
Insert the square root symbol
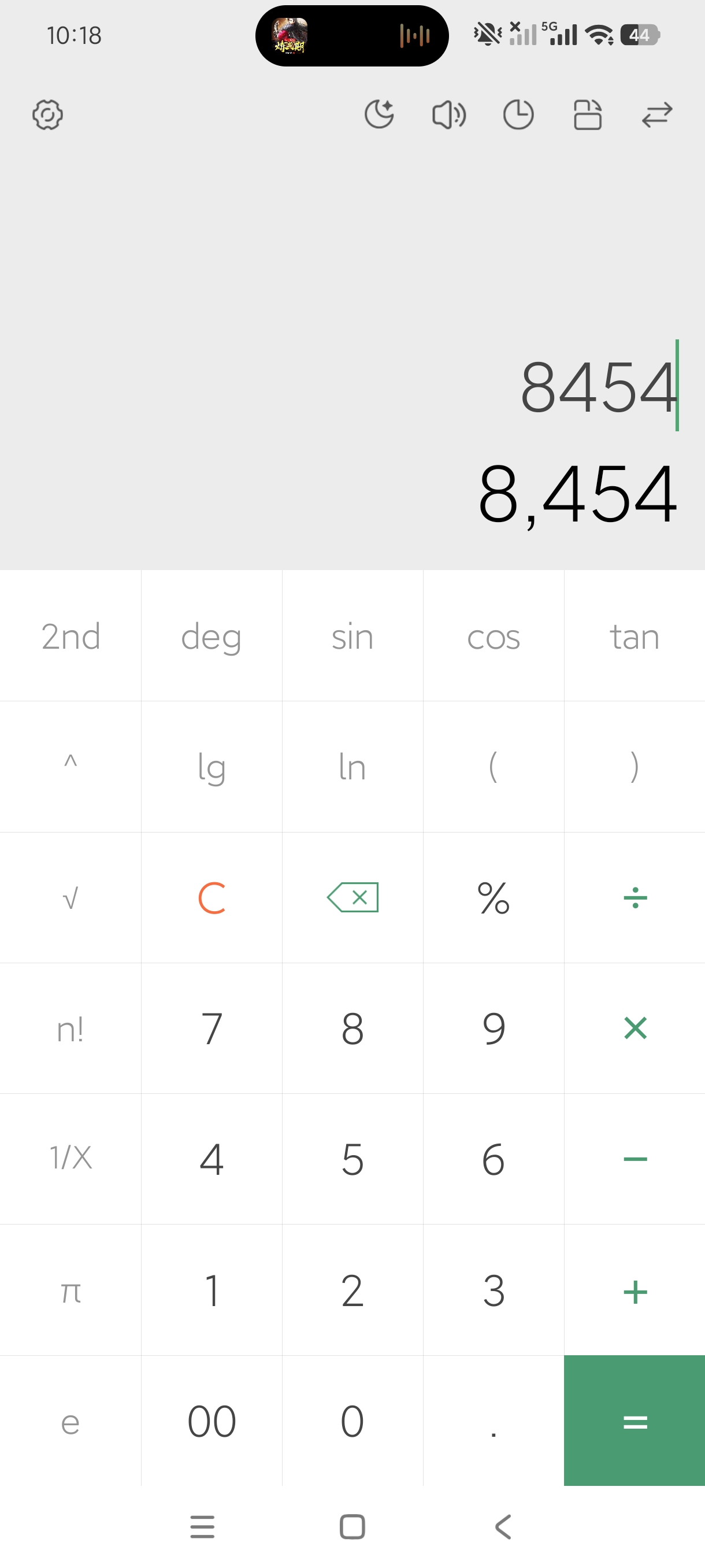(x=70, y=898)
